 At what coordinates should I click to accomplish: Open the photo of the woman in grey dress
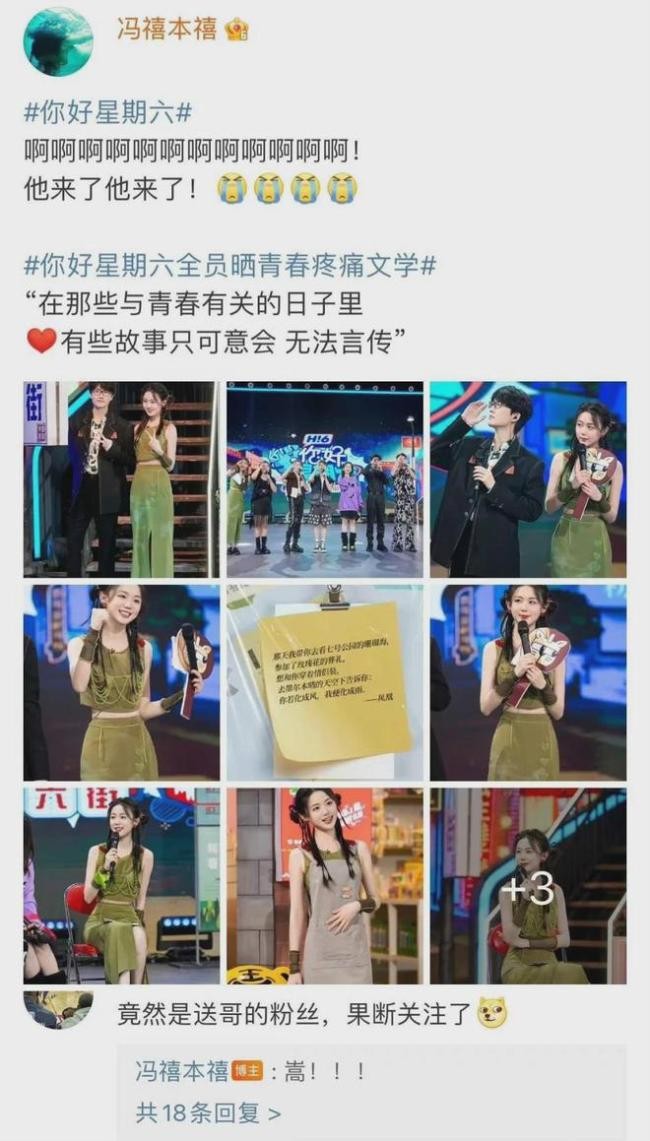[x=324, y=886]
